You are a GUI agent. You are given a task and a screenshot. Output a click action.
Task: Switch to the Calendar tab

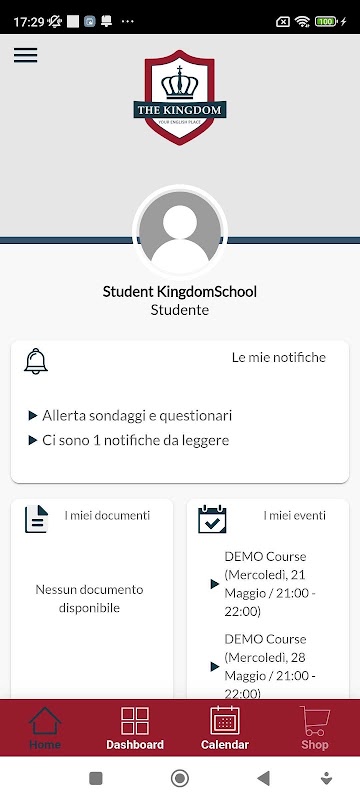(225, 728)
